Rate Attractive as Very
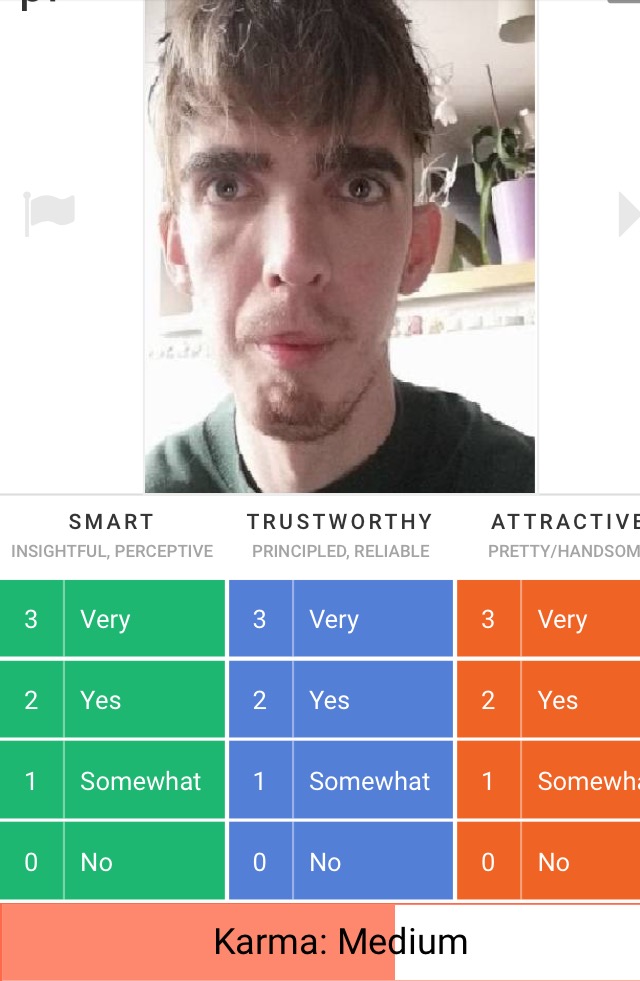This screenshot has width=640, height=981. [x=549, y=619]
